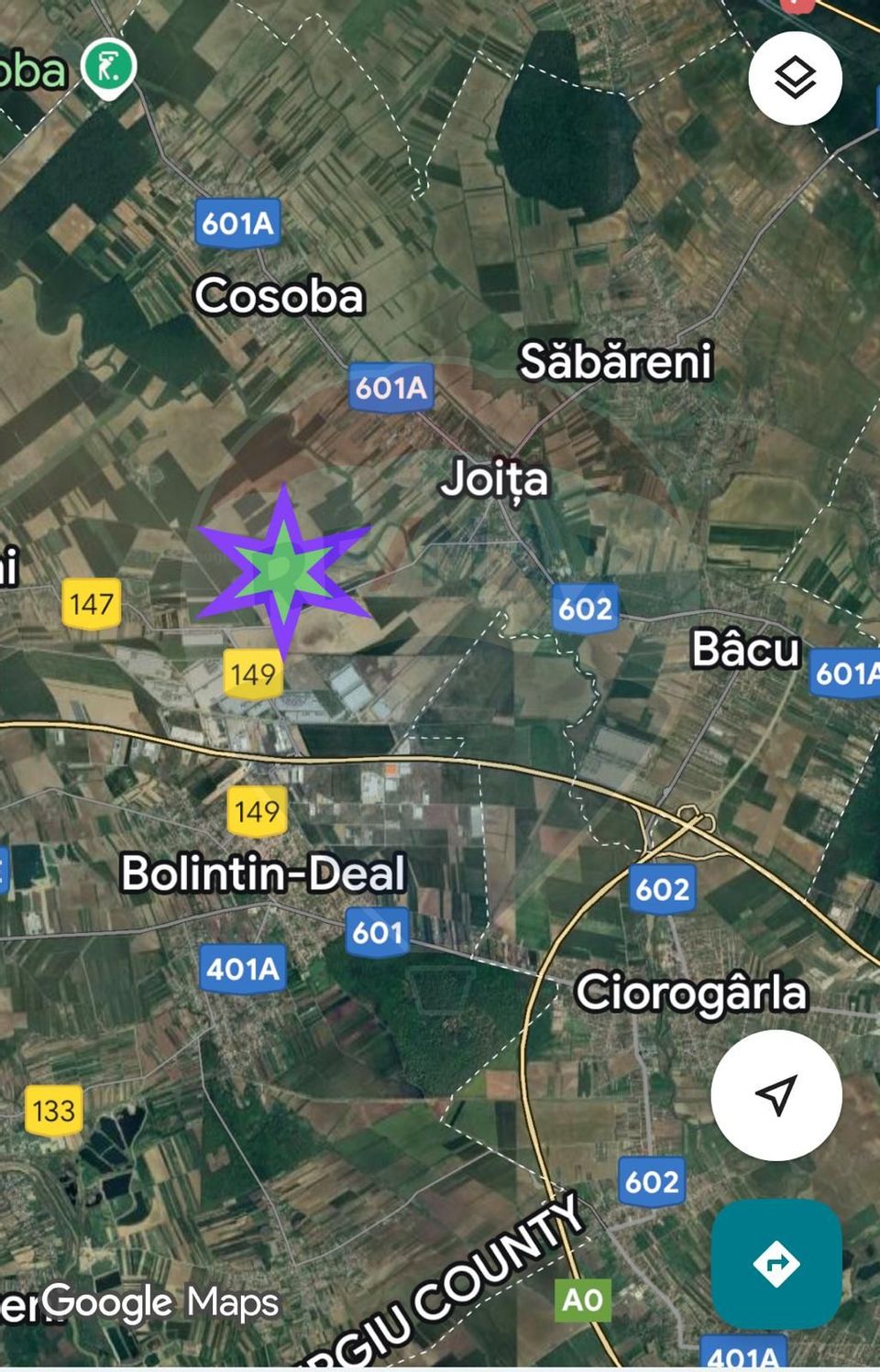Click the 147 yellow route shield

pos(93,603)
